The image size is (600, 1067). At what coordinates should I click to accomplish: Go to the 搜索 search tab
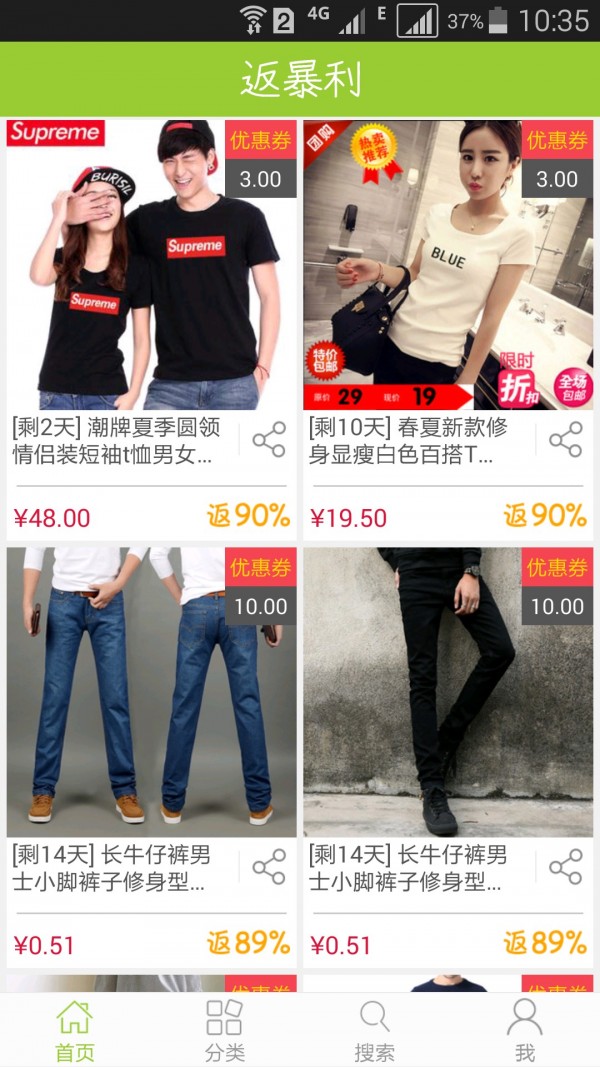(x=374, y=1030)
